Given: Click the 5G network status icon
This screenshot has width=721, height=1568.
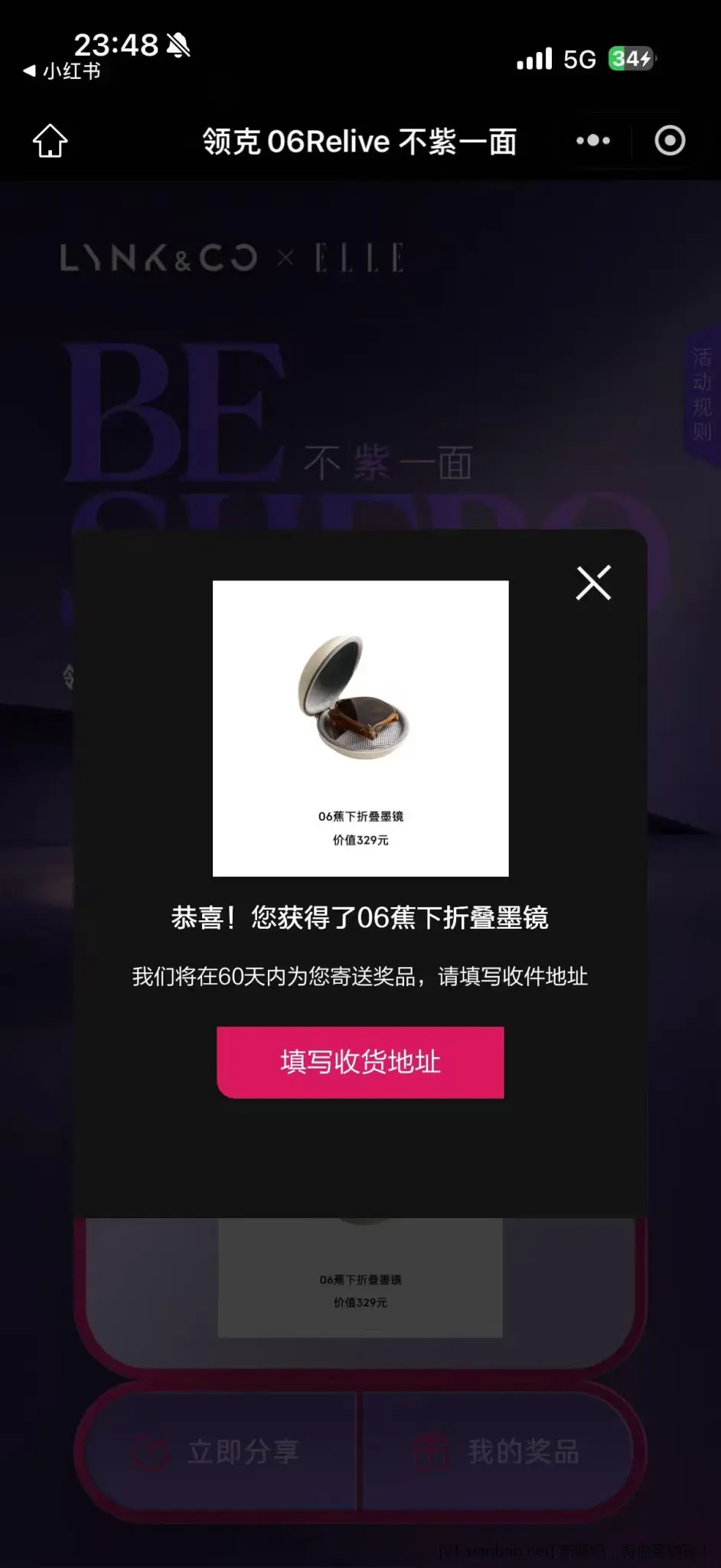Looking at the screenshot, I should (579, 58).
